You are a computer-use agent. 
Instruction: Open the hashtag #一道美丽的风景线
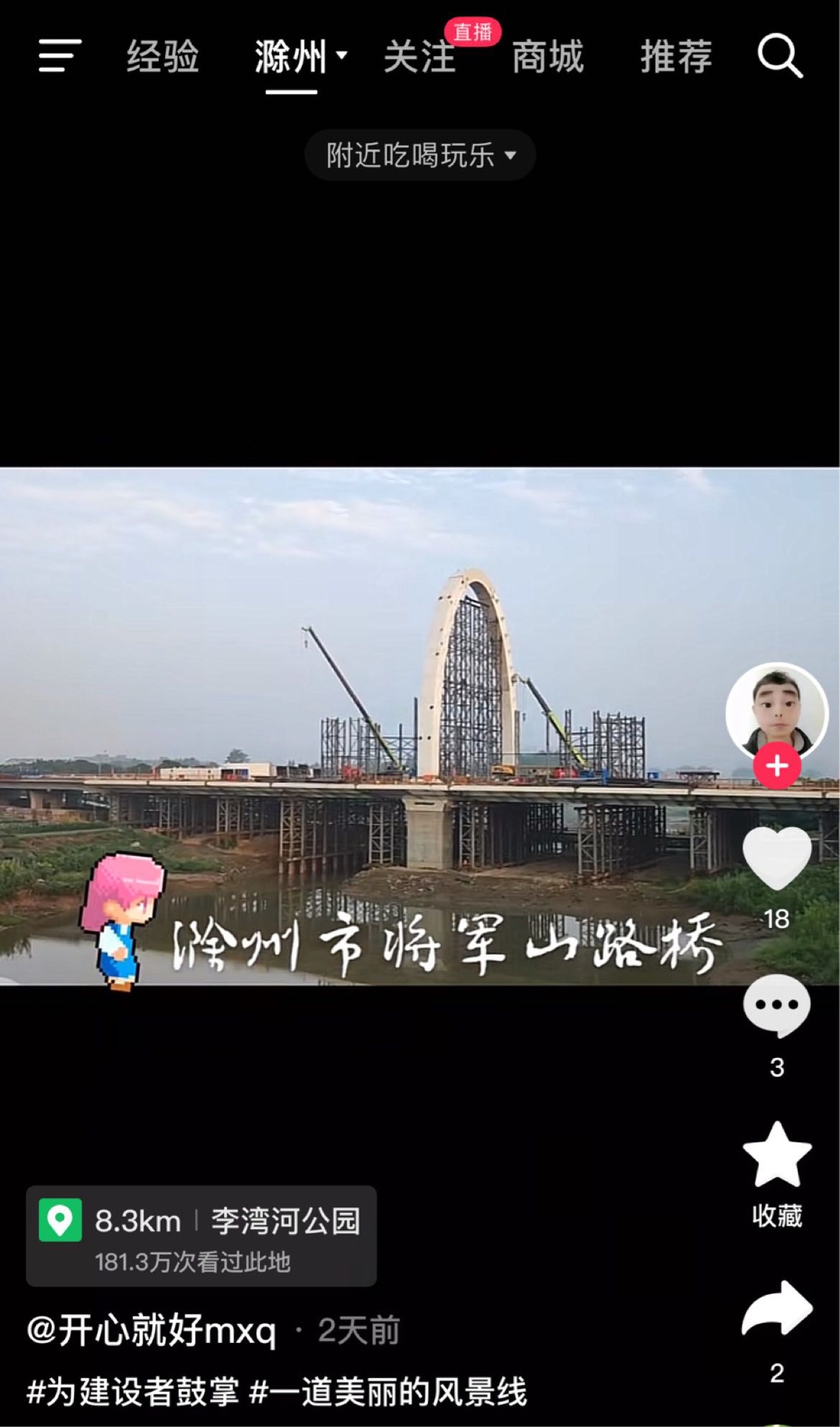(388, 1391)
